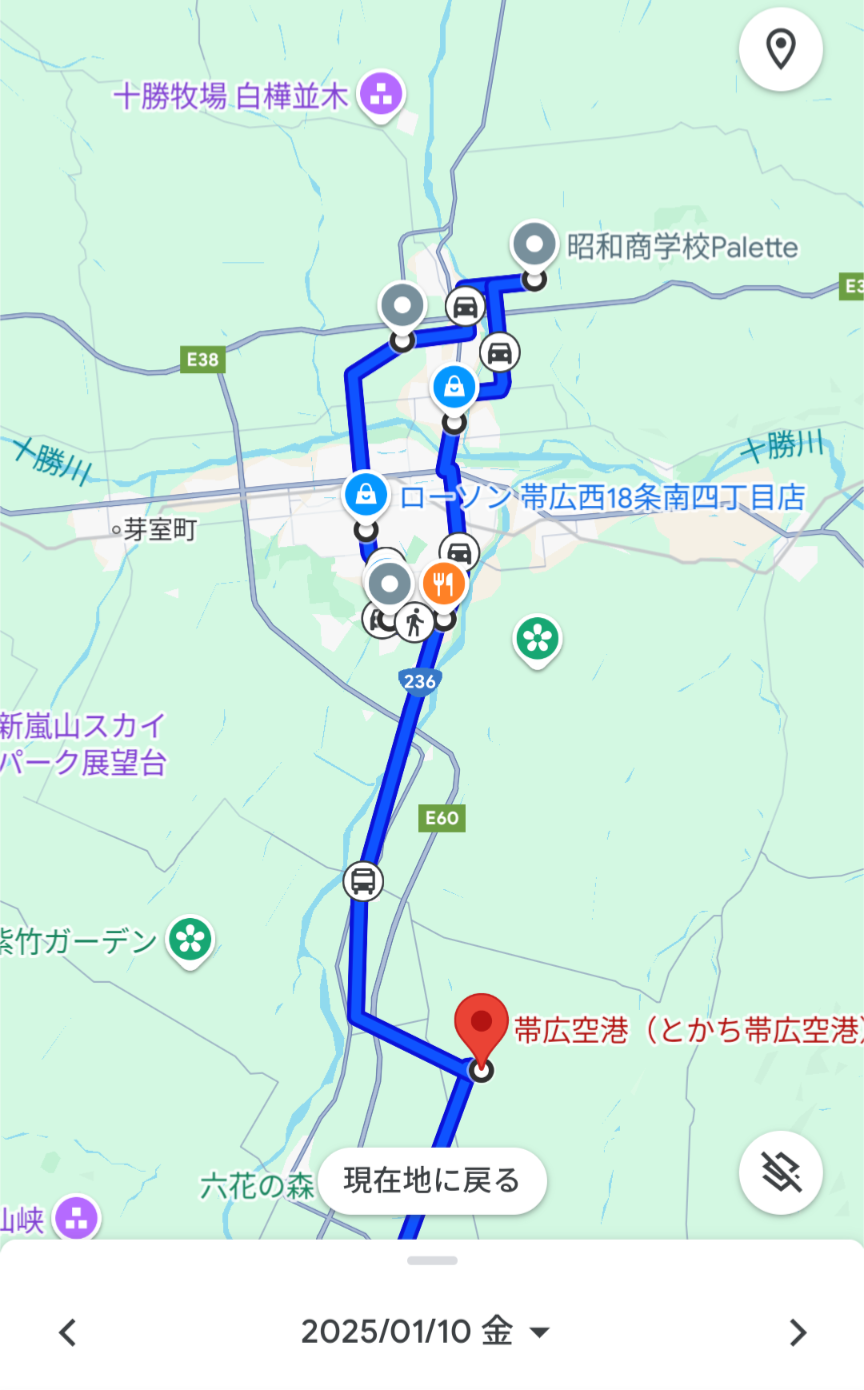This screenshot has height=1390, width=864.
Task: Select the 紫竹ガーデン garden marker
Action: pos(191,939)
